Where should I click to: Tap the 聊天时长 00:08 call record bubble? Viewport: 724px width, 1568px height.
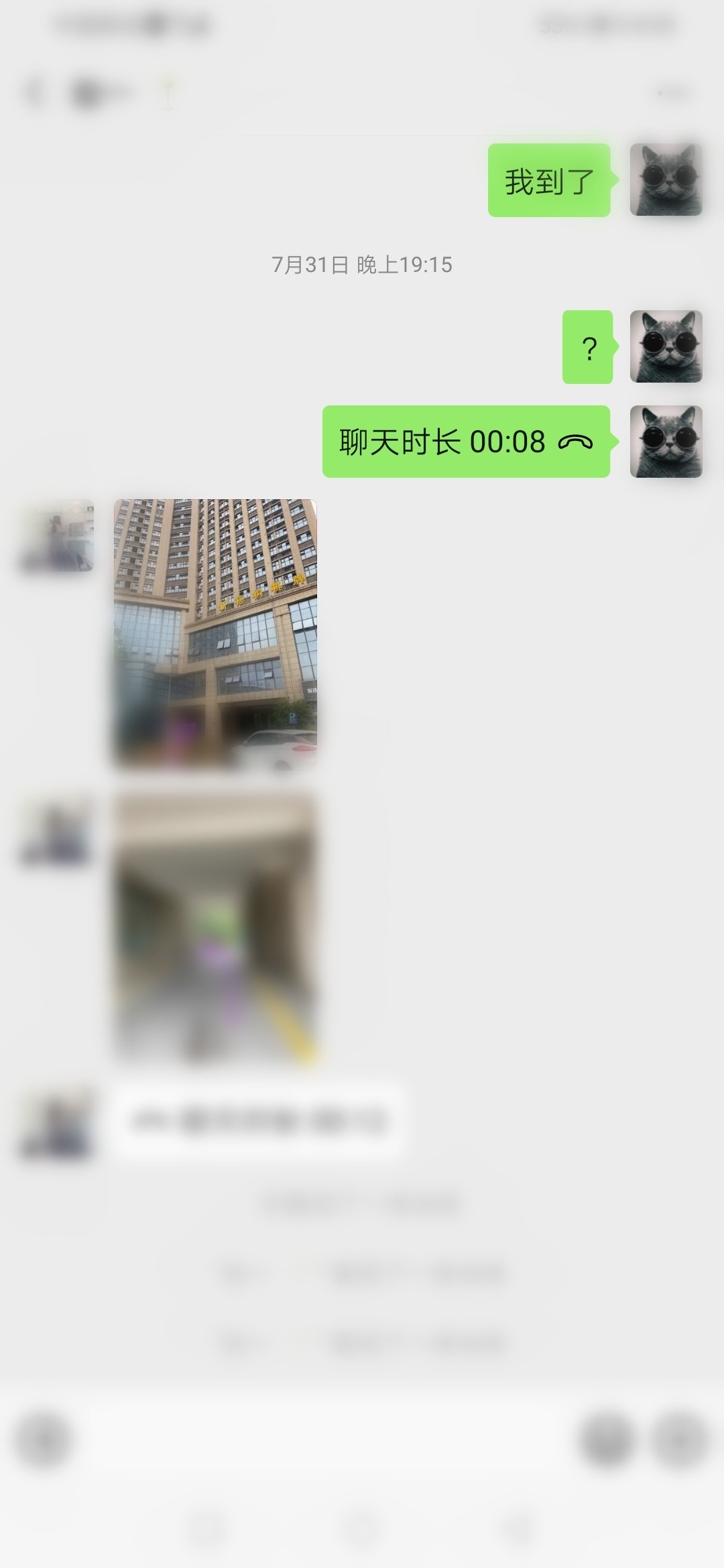click(466, 442)
